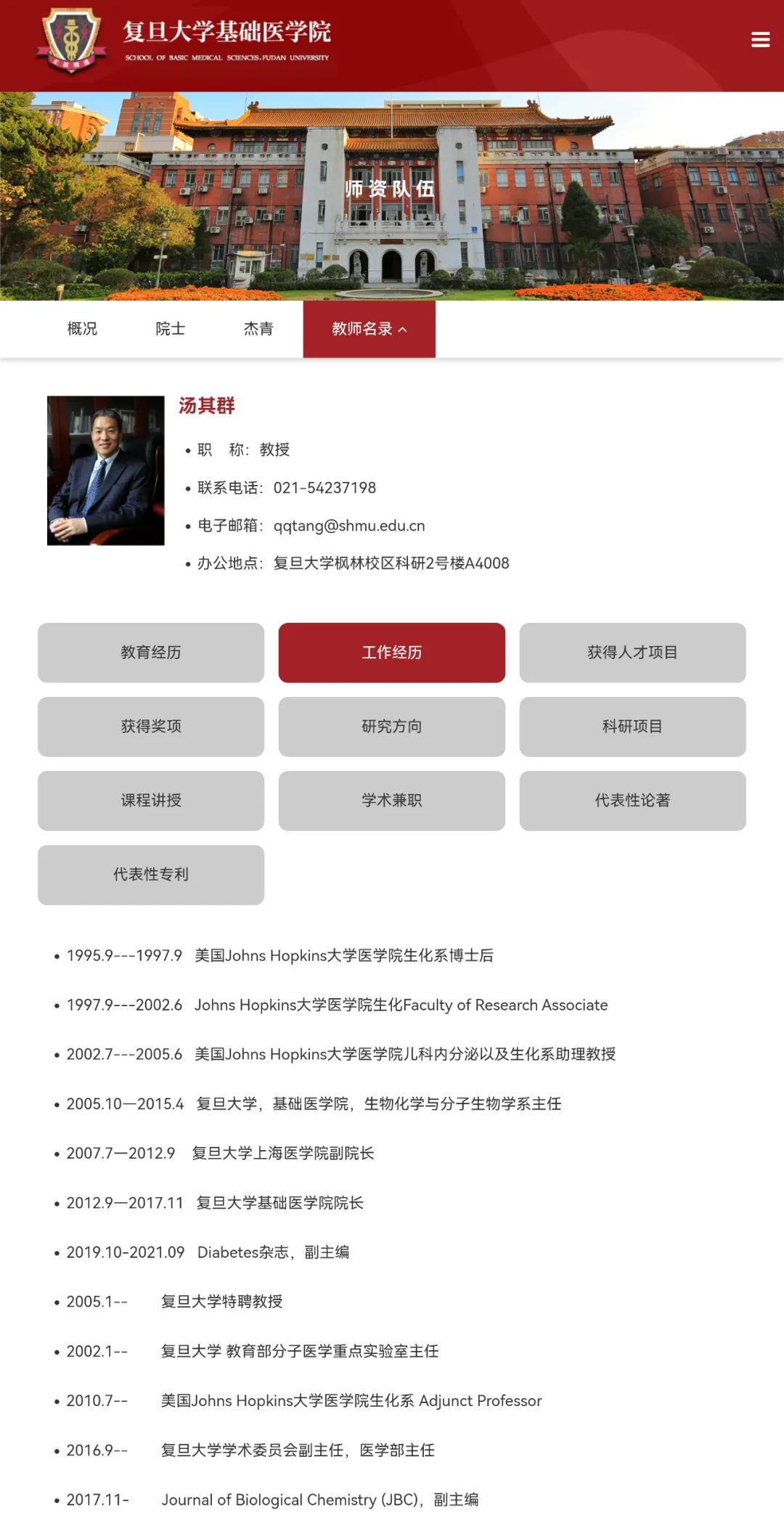Show the 教育经历 section

click(151, 653)
